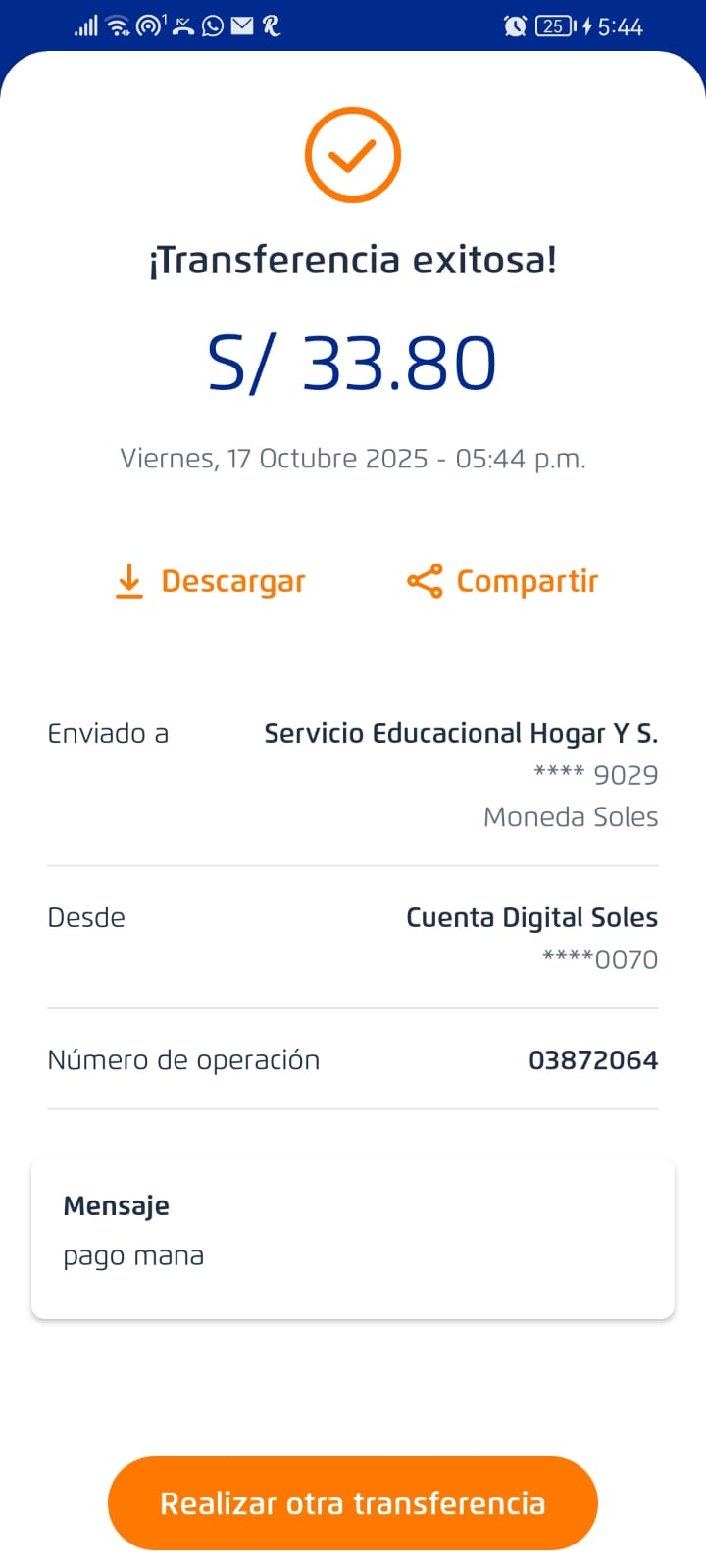Share the receipt via Compartir
This screenshot has width=706, height=1568.
pyautogui.click(x=503, y=581)
